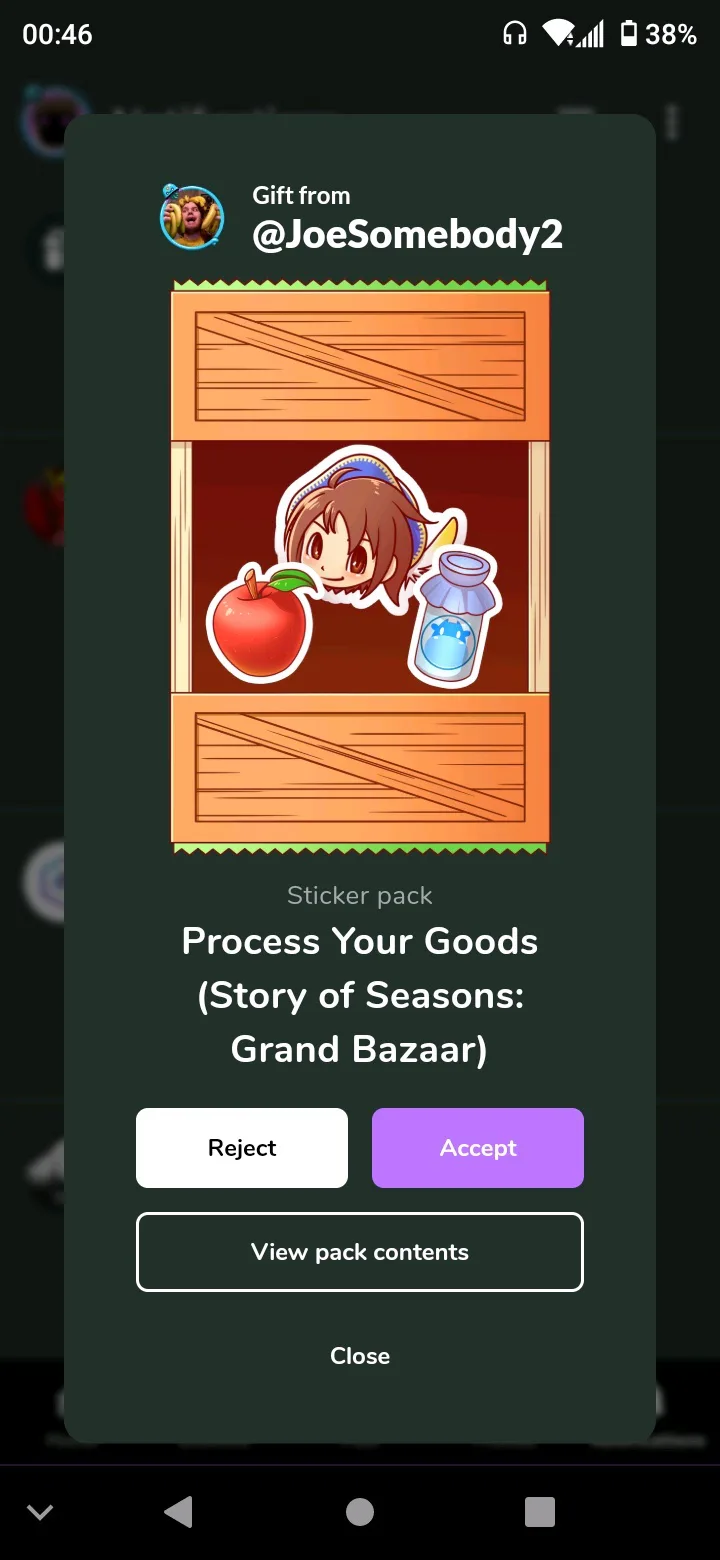
Task: Open @JoeSomebody2's profile avatar
Action: [192, 217]
